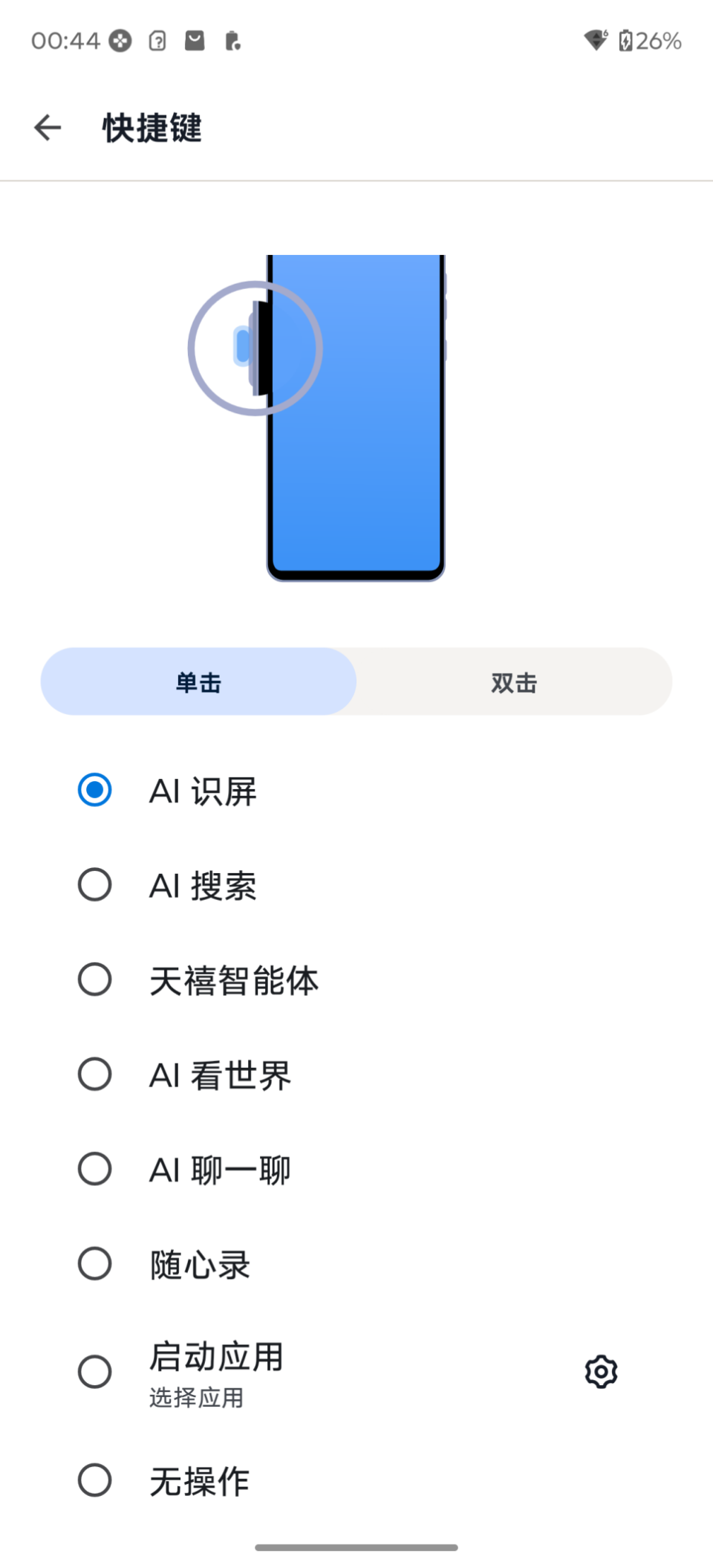
Task: Tap the game controller notification icon
Action: 119,40
